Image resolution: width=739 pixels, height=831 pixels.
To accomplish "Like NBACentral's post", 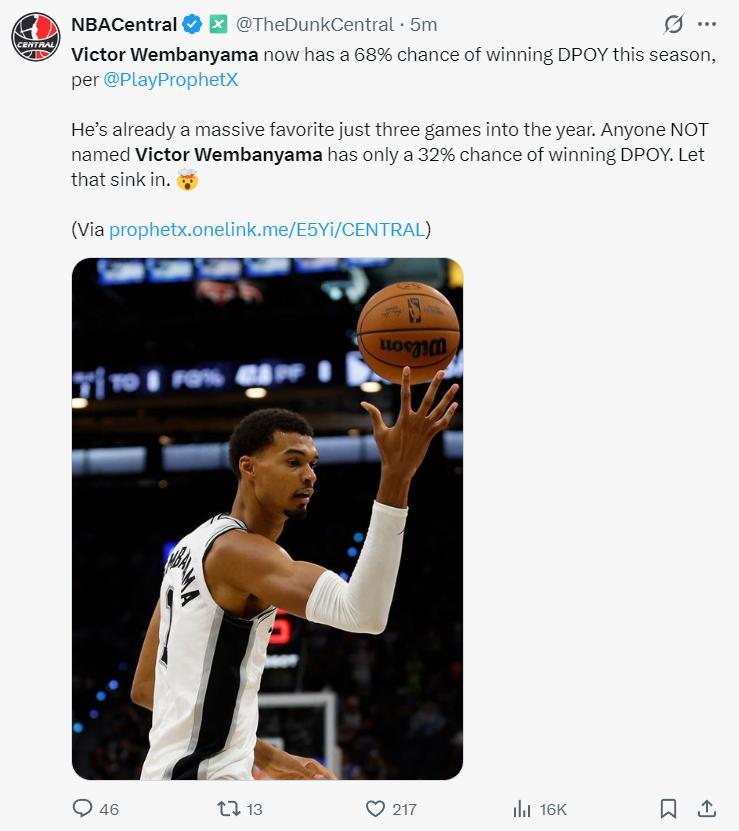I will pyautogui.click(x=376, y=808).
